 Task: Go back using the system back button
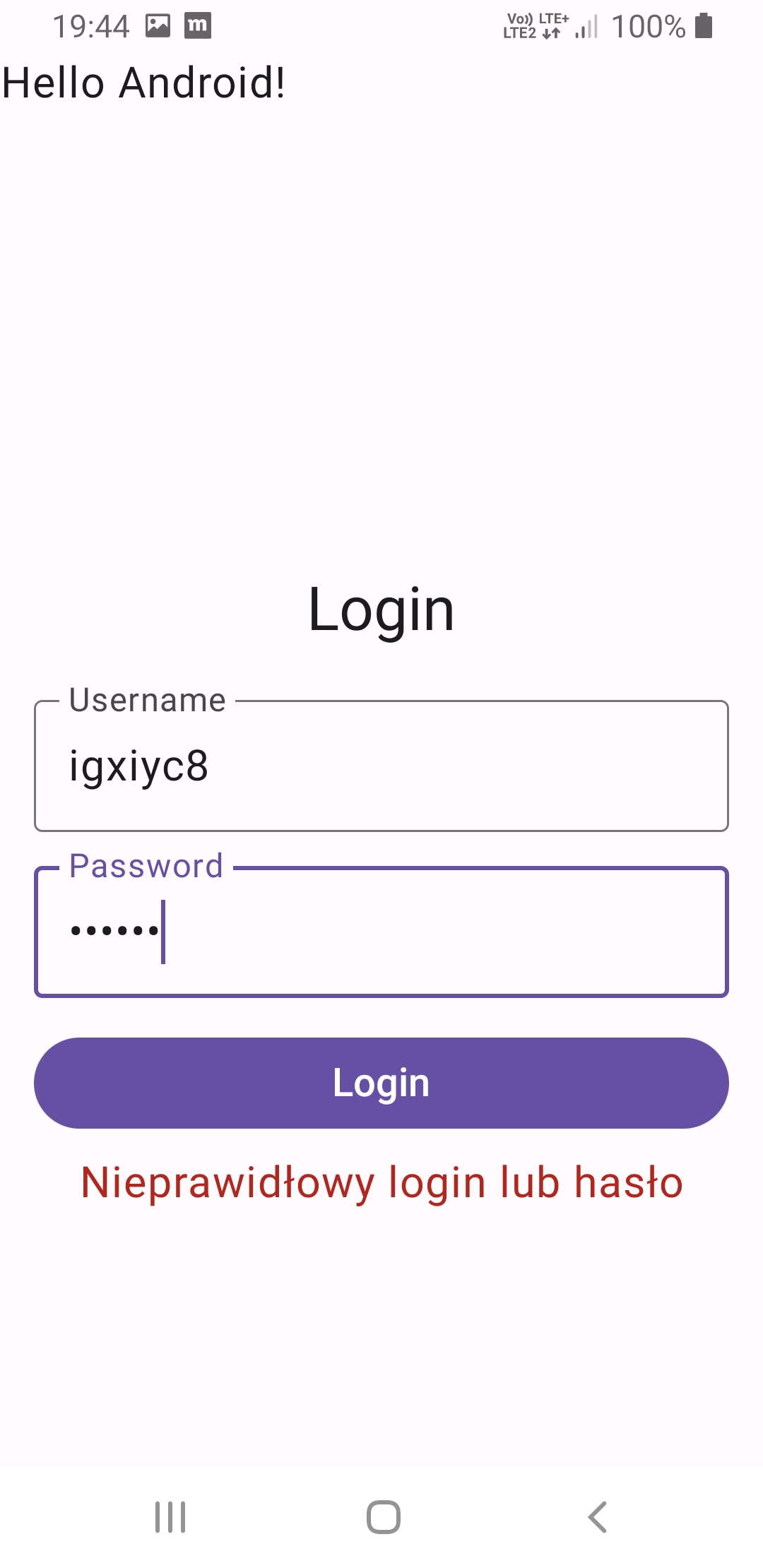point(597,1517)
